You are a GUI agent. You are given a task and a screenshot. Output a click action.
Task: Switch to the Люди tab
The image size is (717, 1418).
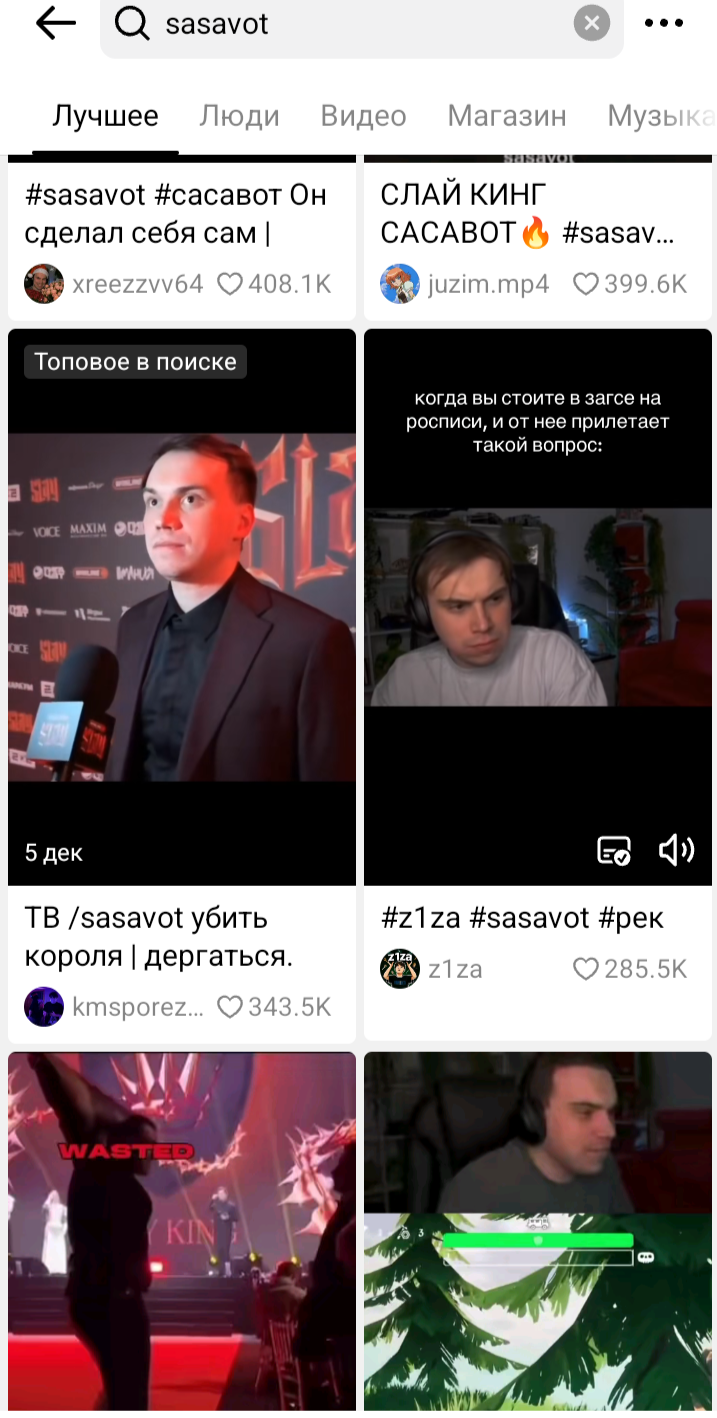click(x=239, y=116)
